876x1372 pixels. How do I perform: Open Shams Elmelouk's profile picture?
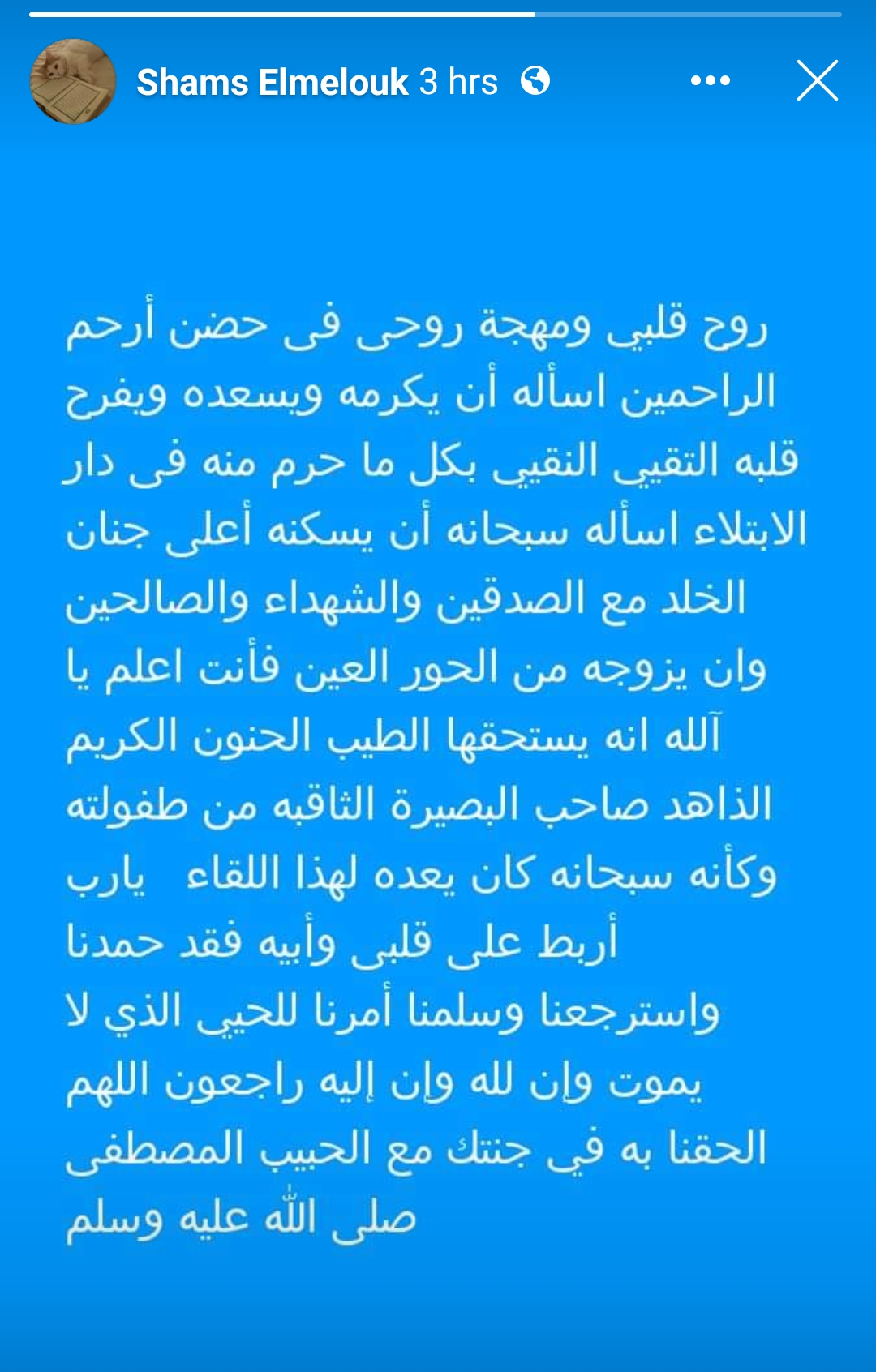pyautogui.click(x=72, y=82)
